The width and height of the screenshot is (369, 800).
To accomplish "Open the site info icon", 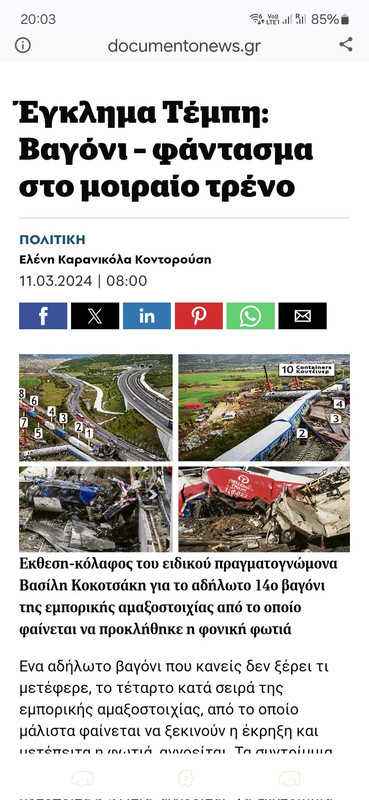I will coord(22,45).
